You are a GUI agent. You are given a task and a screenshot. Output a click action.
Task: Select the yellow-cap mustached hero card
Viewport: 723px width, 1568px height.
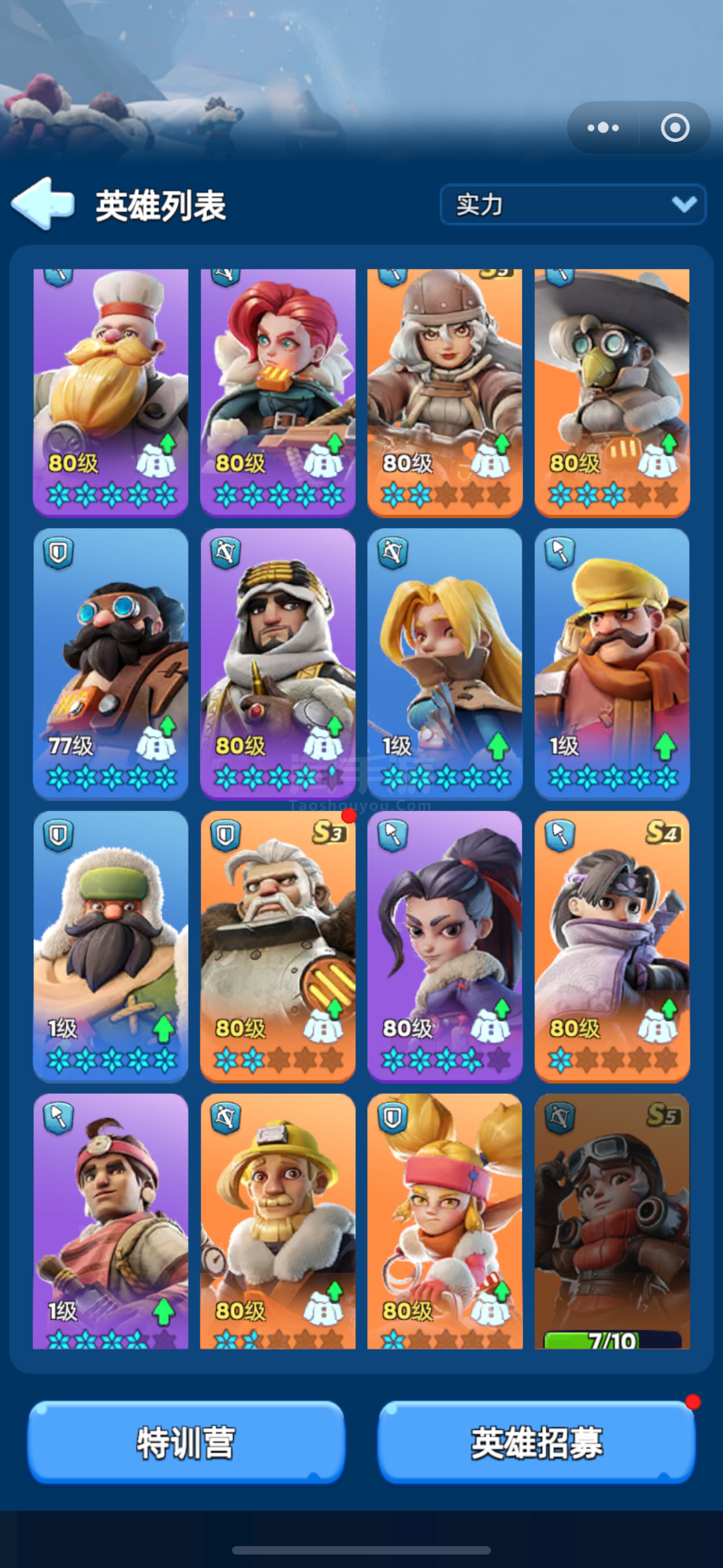(612, 663)
